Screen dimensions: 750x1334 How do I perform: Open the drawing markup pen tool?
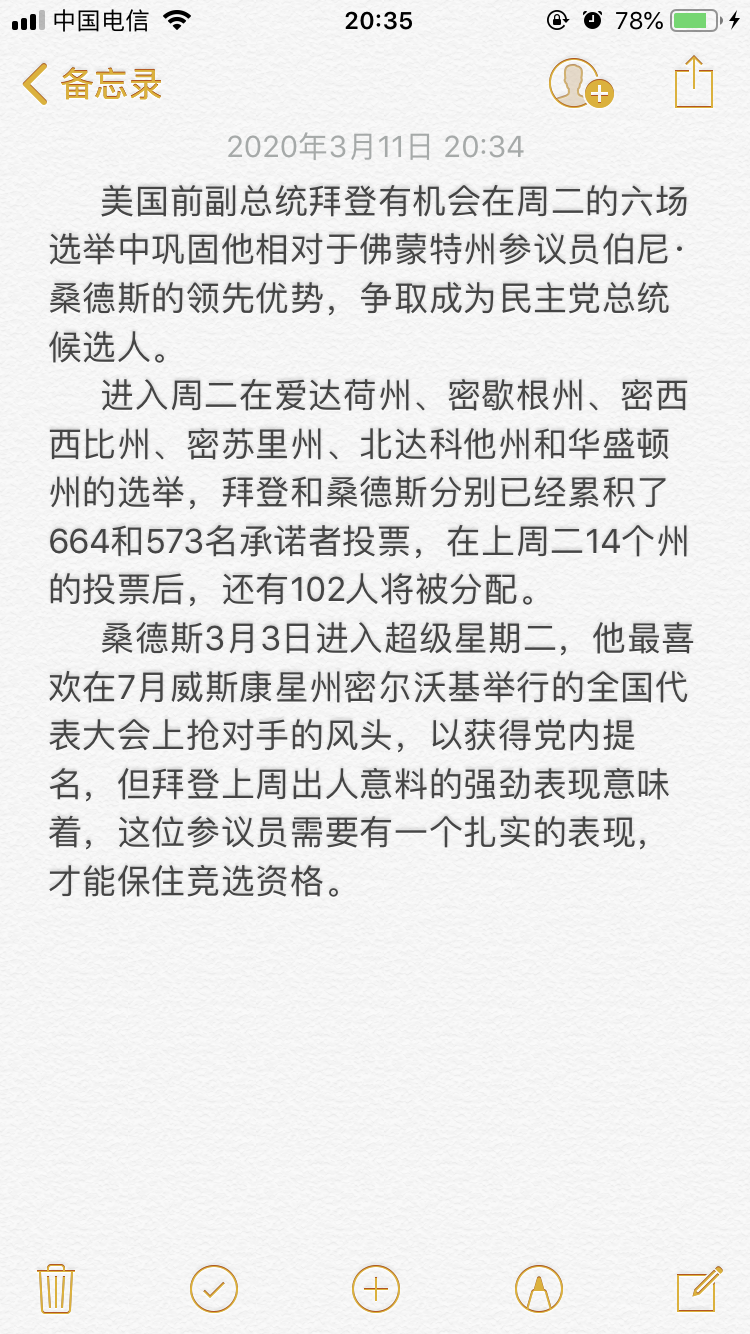point(538,1288)
